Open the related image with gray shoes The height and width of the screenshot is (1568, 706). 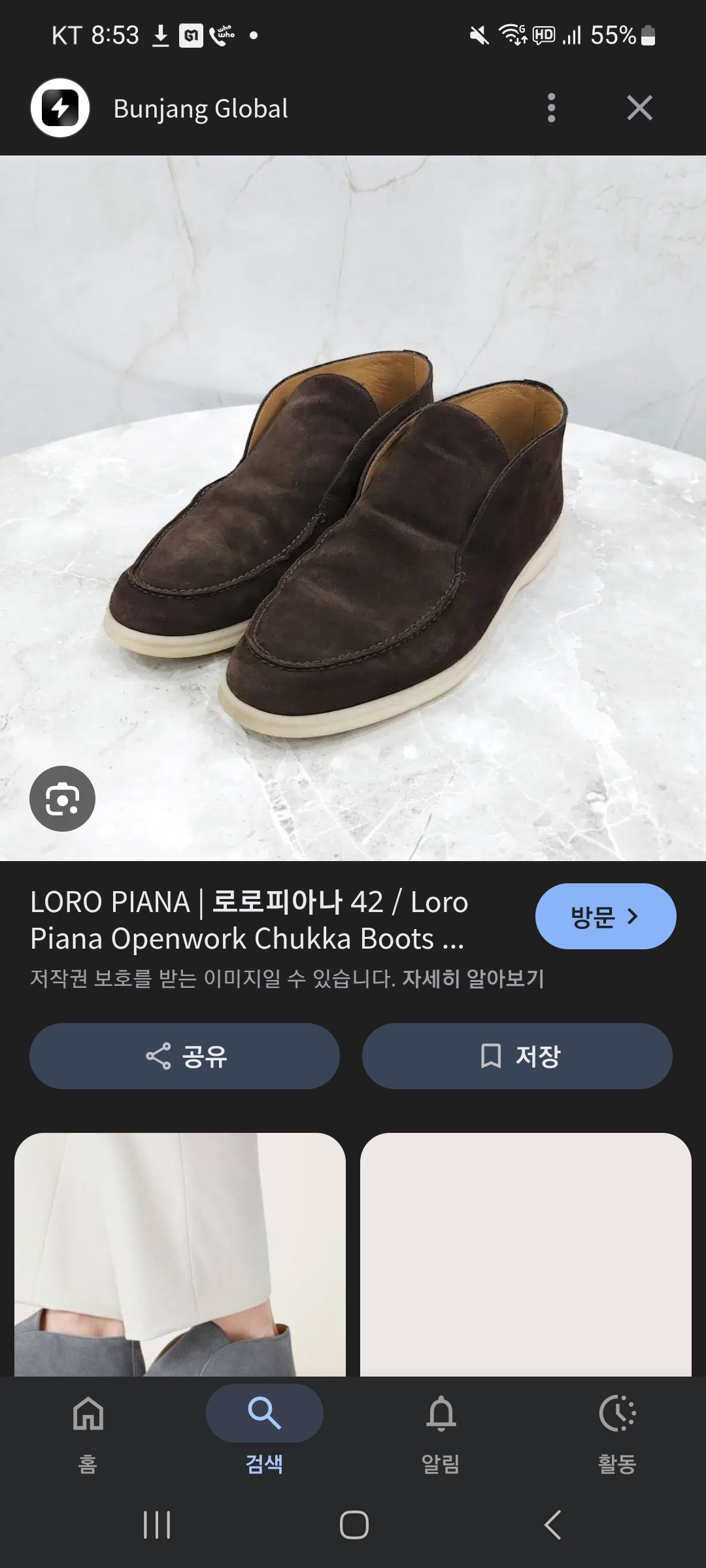point(180,1254)
